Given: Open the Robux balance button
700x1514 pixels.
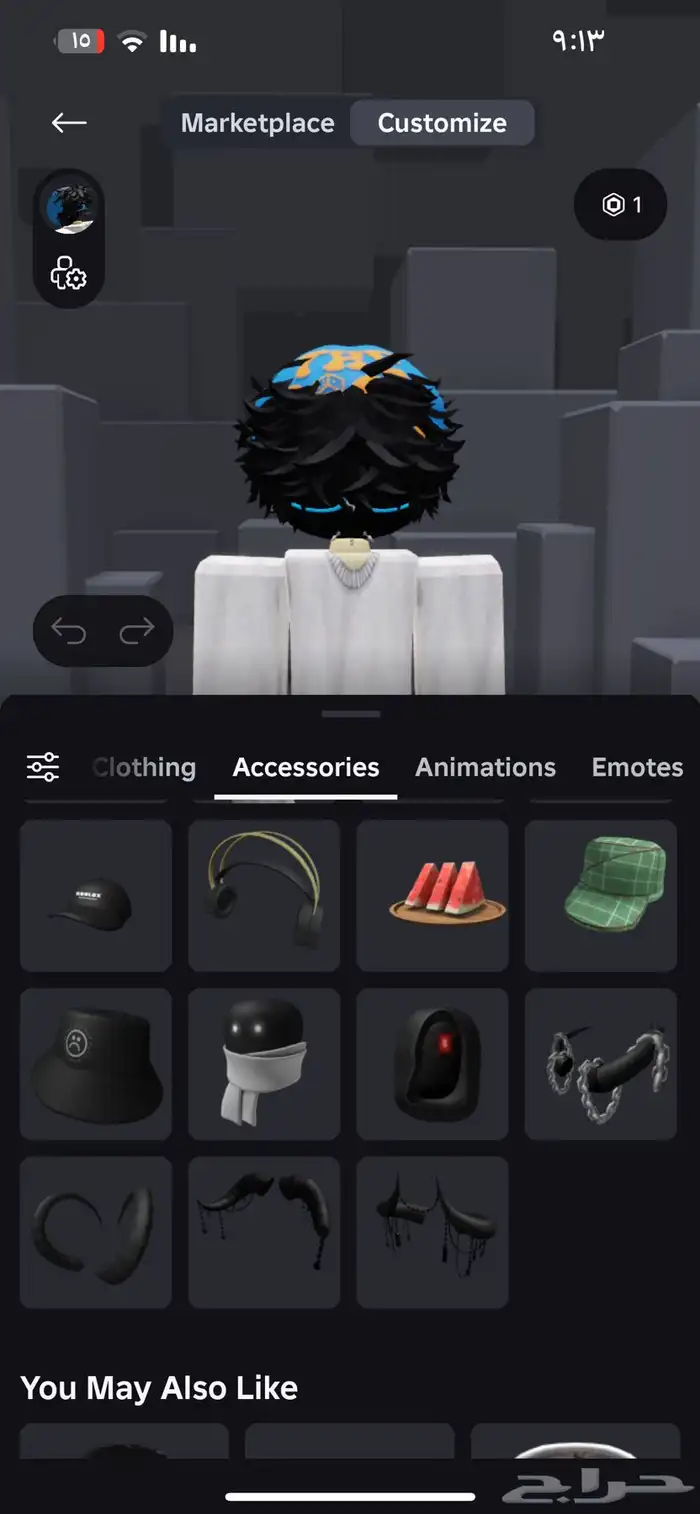Looking at the screenshot, I should point(621,205).
